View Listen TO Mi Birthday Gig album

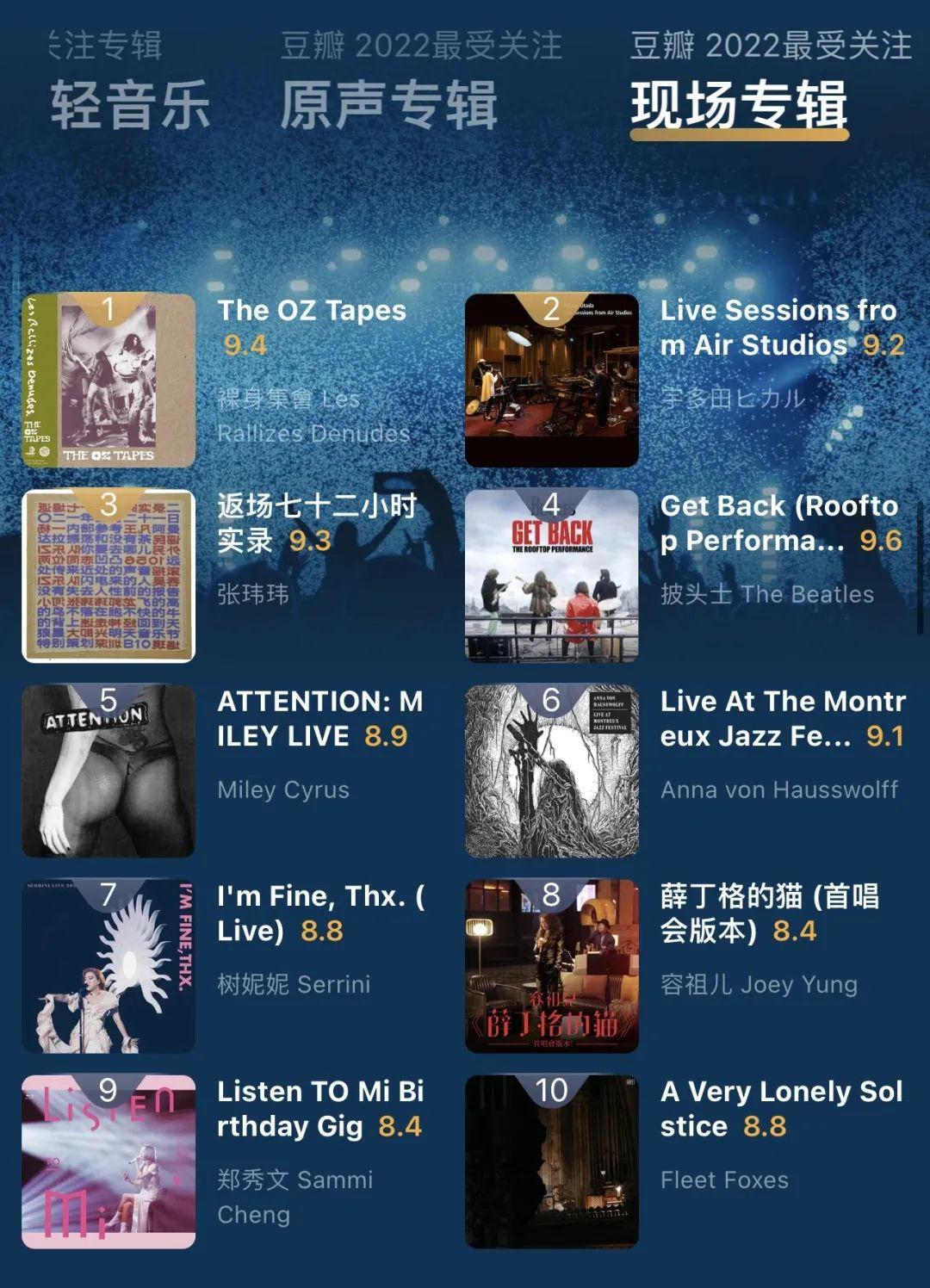coord(108,1161)
